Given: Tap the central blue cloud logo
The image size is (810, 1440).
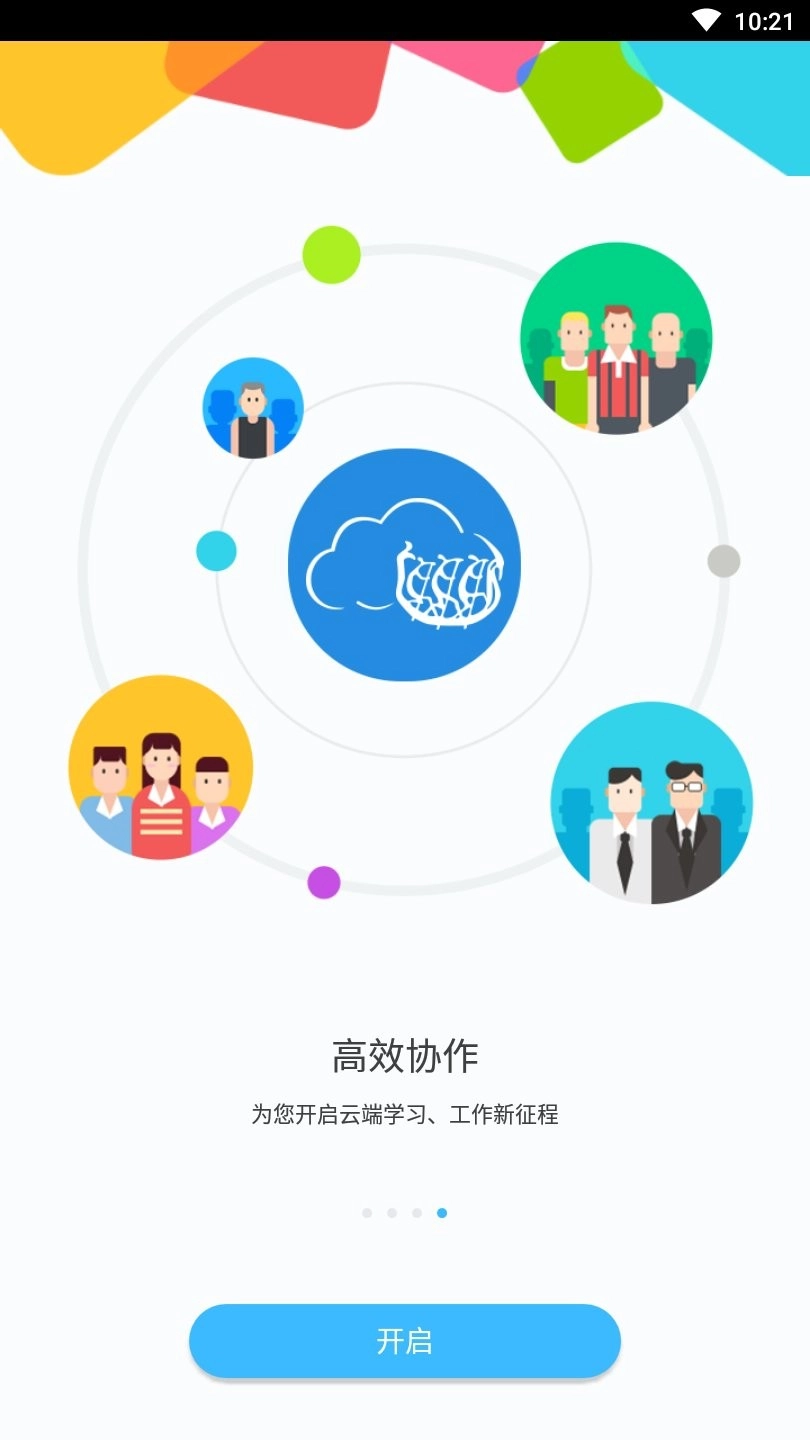Looking at the screenshot, I should pos(405,563).
